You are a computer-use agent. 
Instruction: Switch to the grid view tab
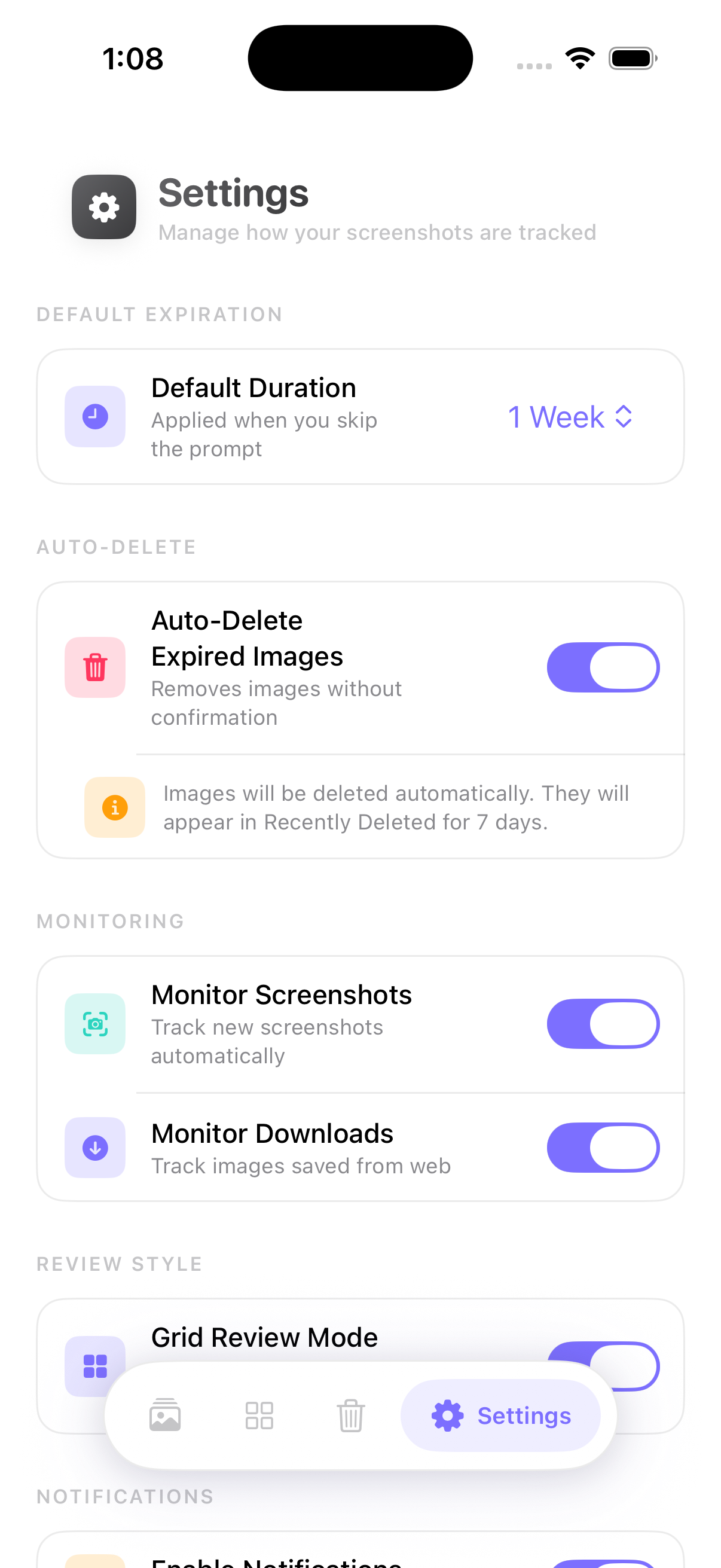pos(259,1415)
